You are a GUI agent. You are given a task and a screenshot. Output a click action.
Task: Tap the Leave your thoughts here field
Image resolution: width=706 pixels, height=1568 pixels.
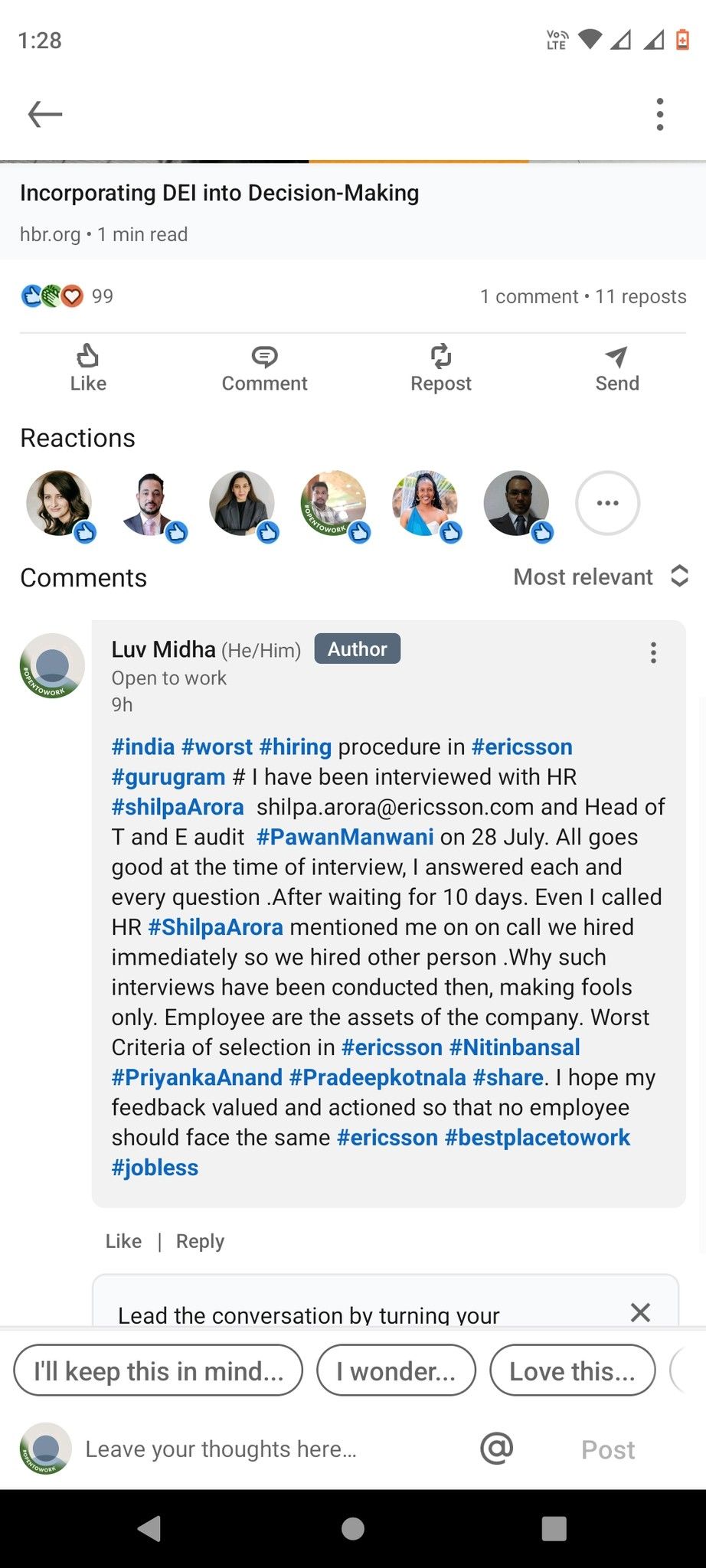click(x=221, y=1449)
